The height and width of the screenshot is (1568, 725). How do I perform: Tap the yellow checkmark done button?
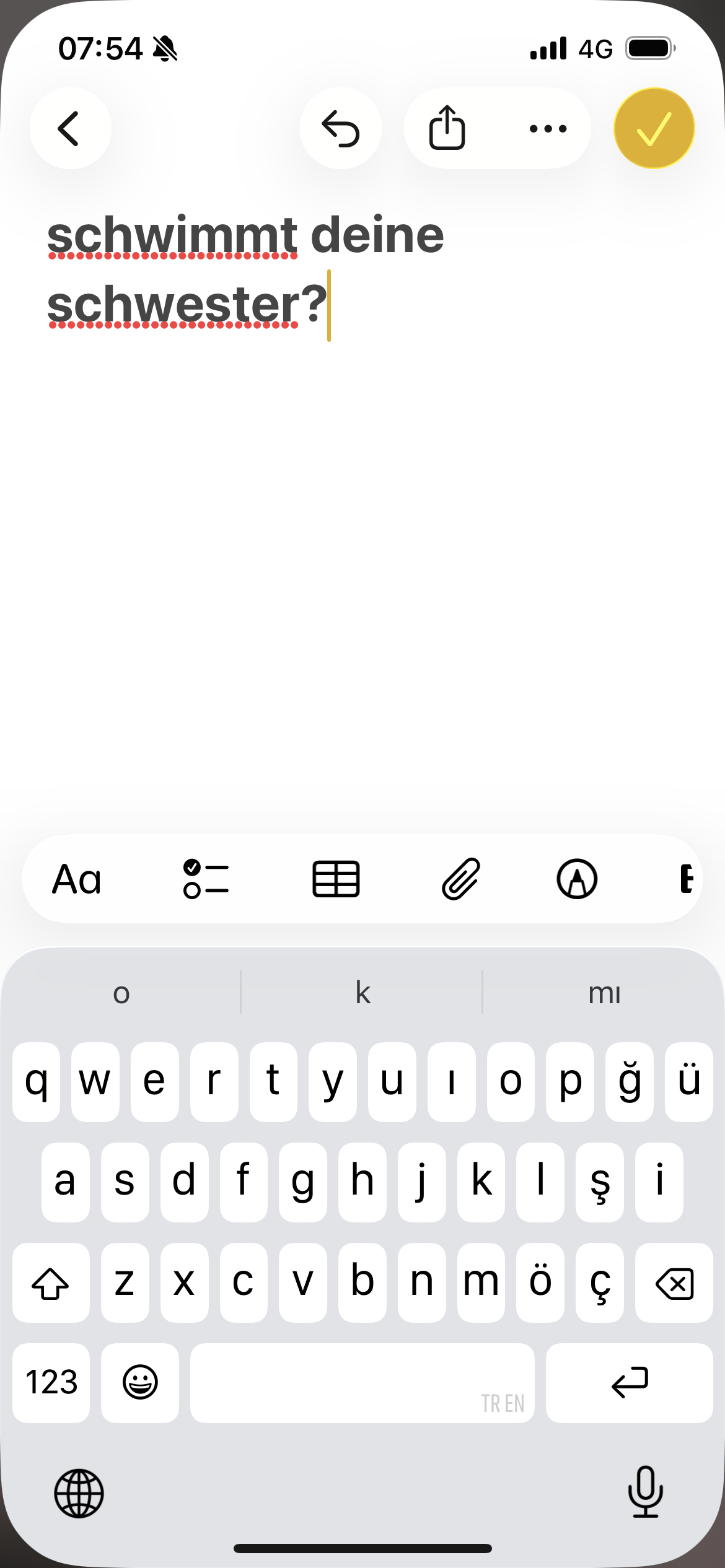tap(654, 128)
